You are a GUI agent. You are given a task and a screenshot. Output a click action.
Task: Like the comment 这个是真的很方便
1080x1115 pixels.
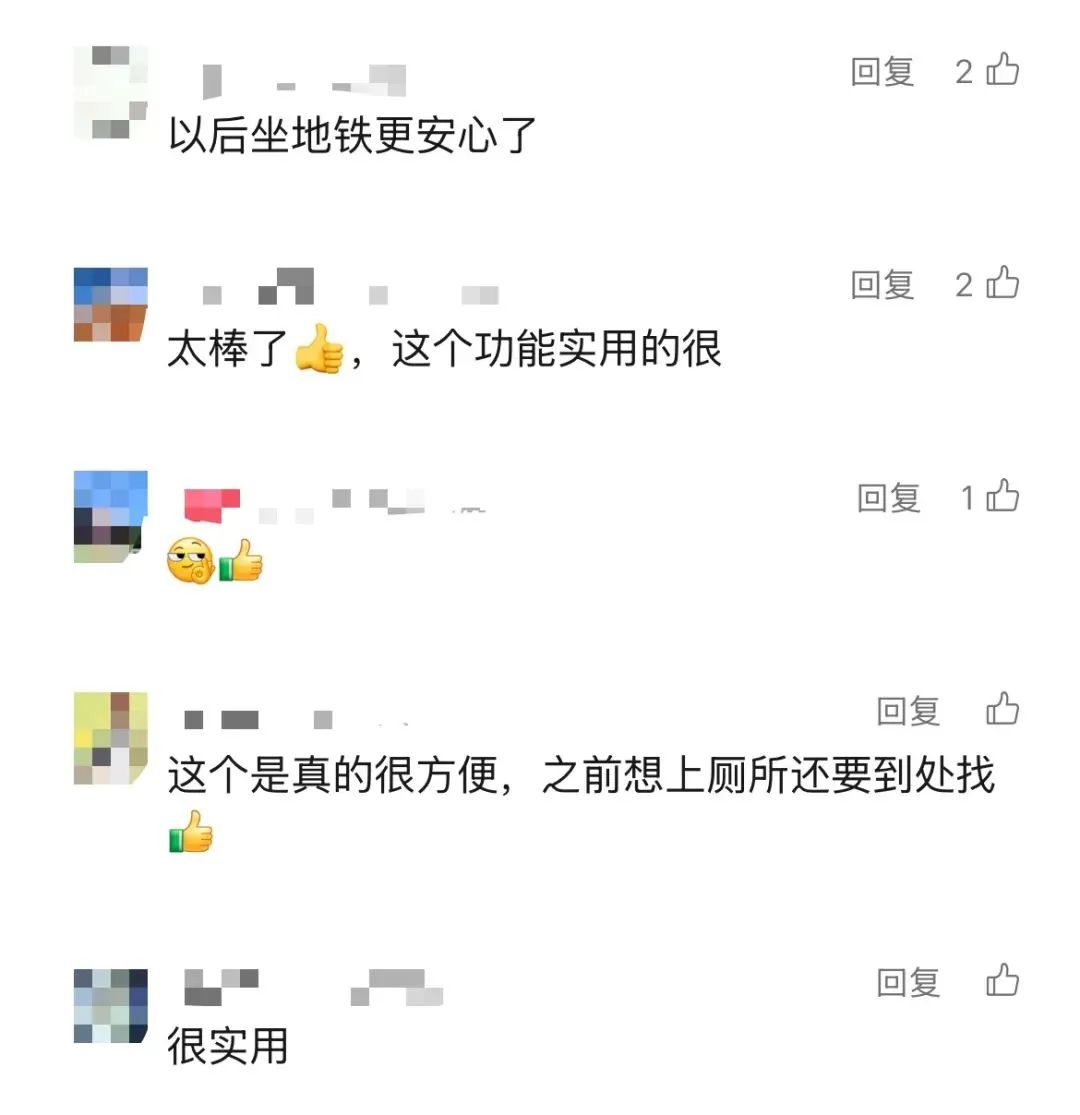click(1002, 709)
